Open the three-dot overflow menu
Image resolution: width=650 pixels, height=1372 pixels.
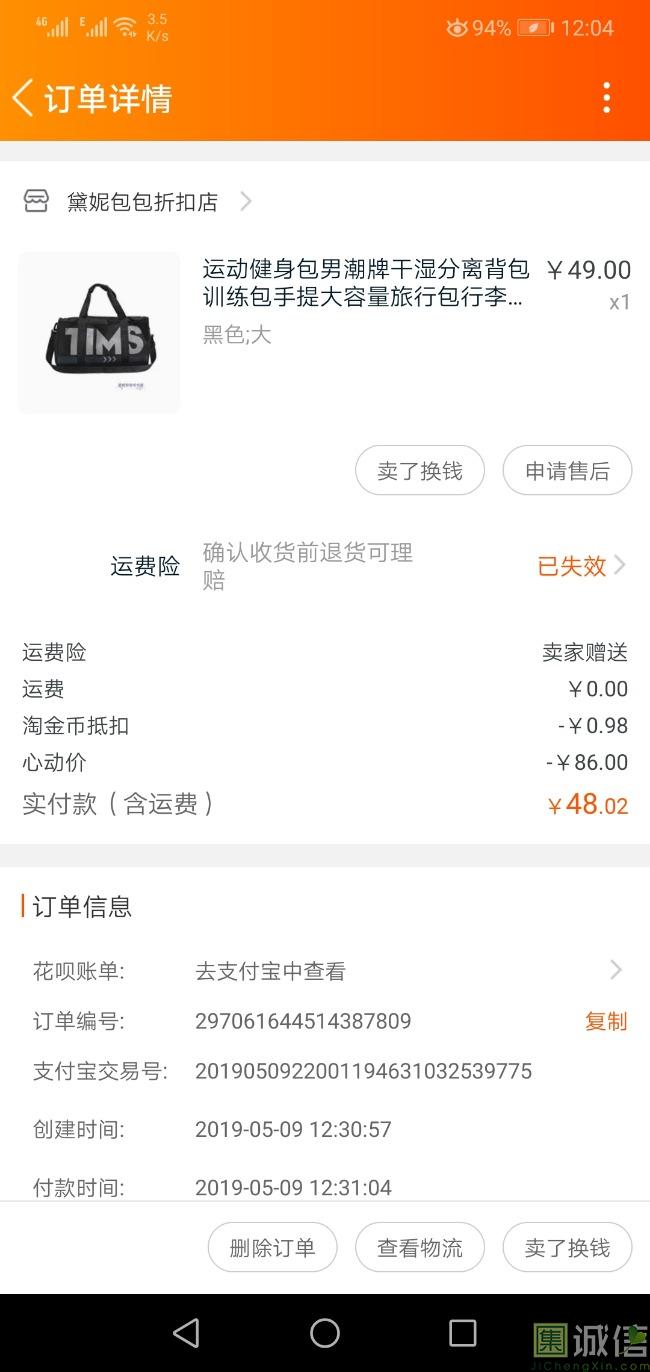[x=606, y=98]
